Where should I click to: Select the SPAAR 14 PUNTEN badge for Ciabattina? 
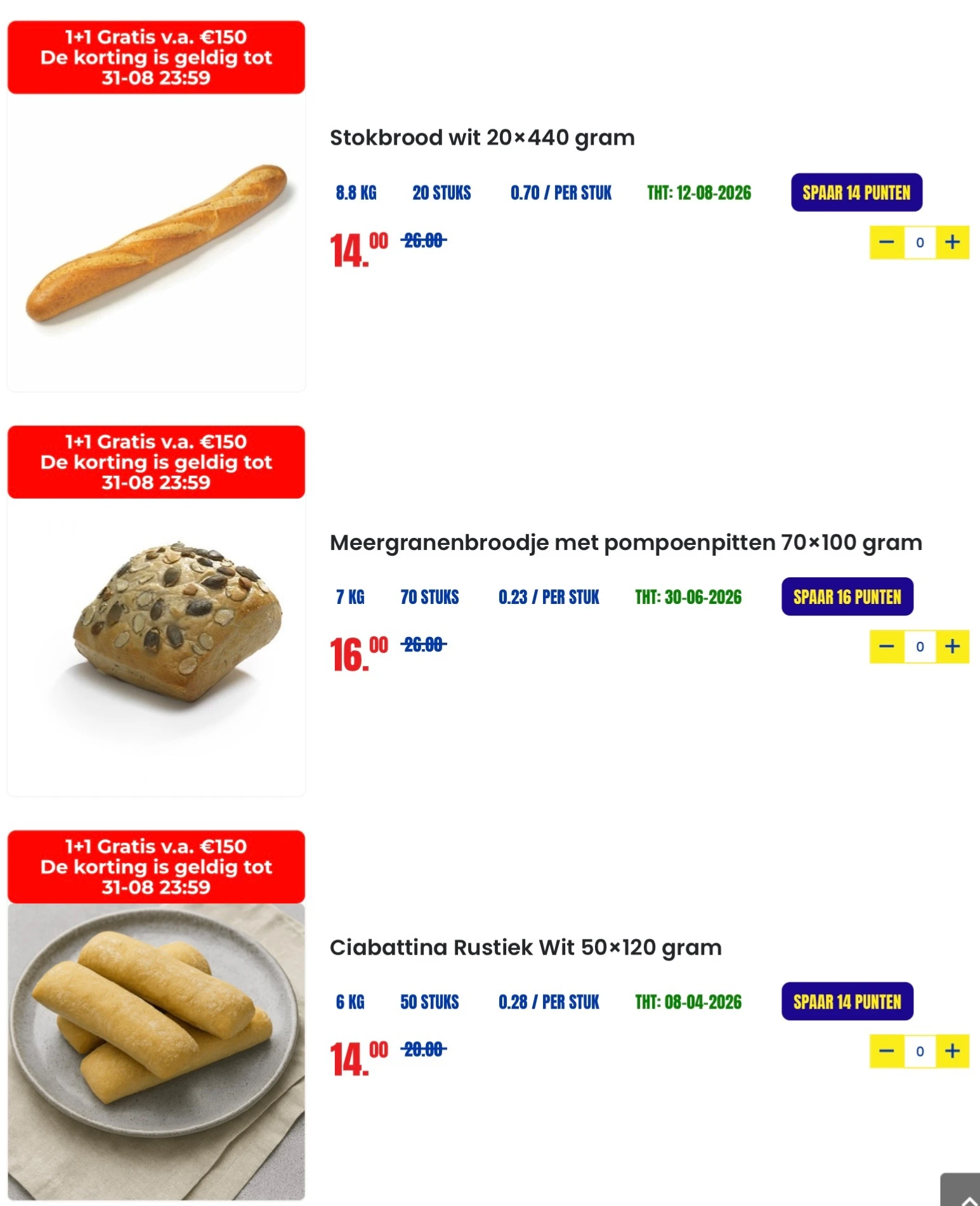[847, 1002]
